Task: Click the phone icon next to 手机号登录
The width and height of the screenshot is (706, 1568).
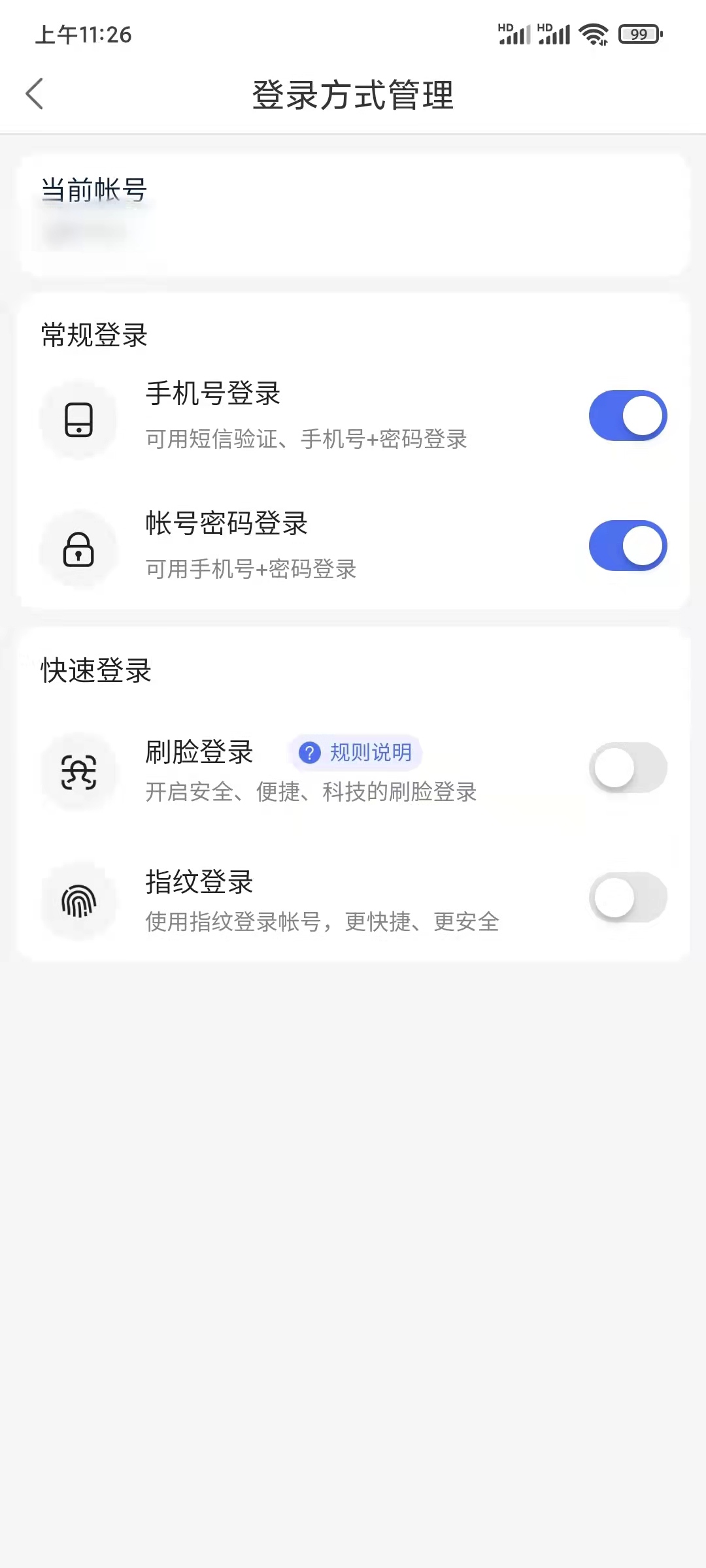Action: click(79, 420)
